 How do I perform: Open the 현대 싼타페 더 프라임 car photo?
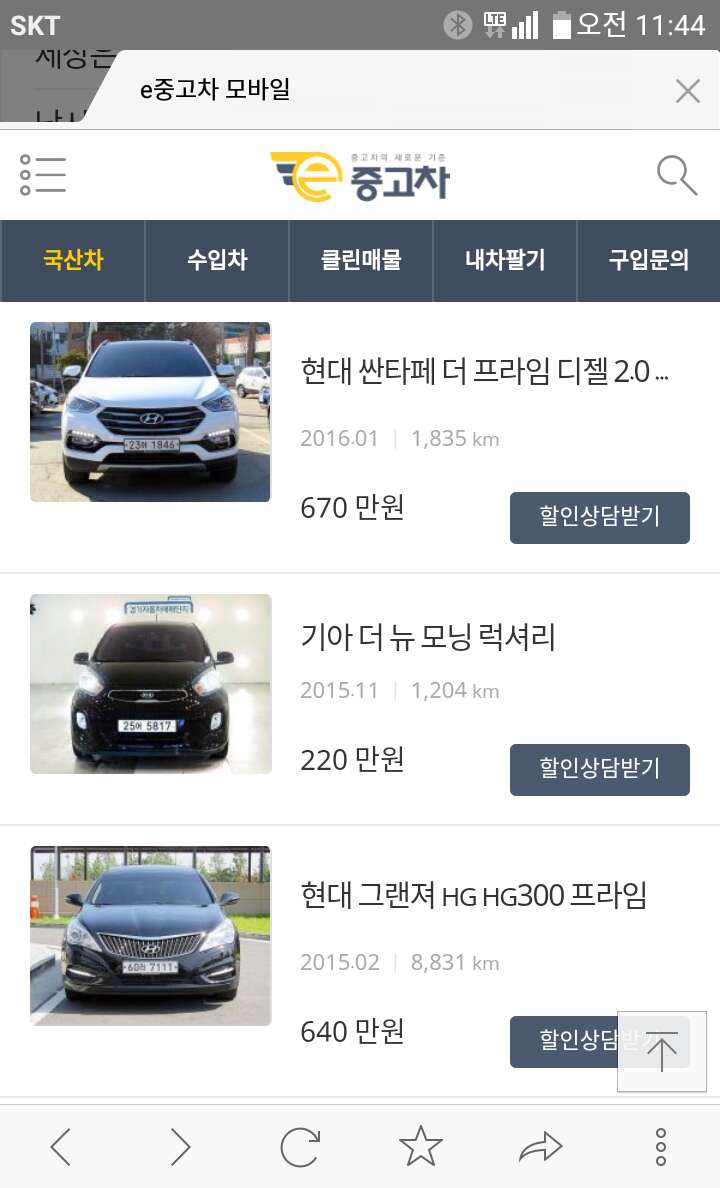click(150, 411)
